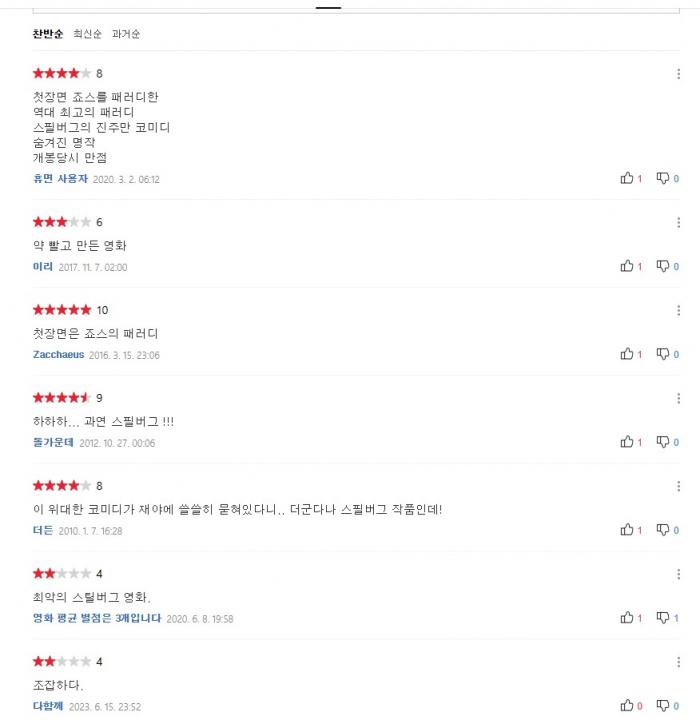This screenshot has height=720, width=700.
Task: Open the 영화 평균 별점은 3개입니다 user link
Action: tap(97, 618)
